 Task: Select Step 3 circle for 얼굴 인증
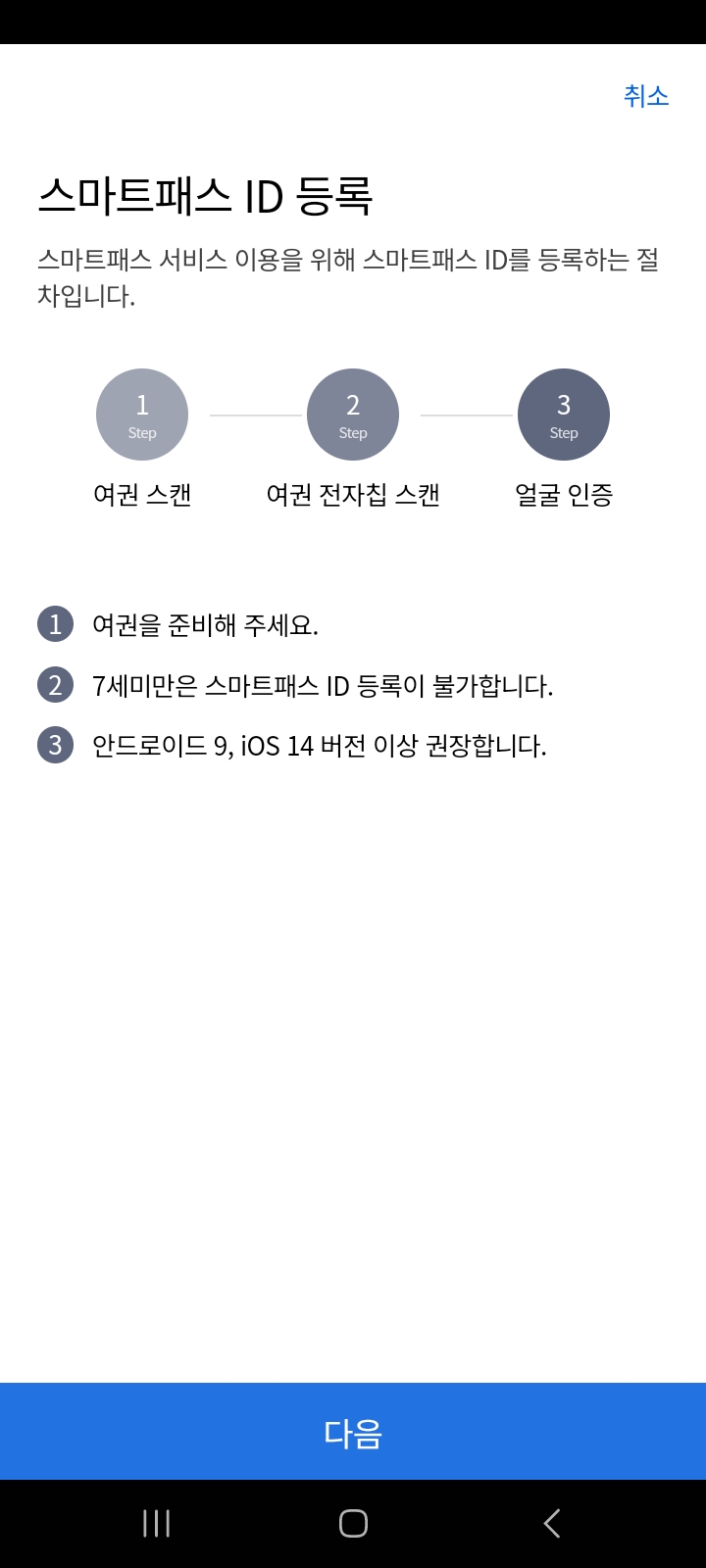point(563,414)
